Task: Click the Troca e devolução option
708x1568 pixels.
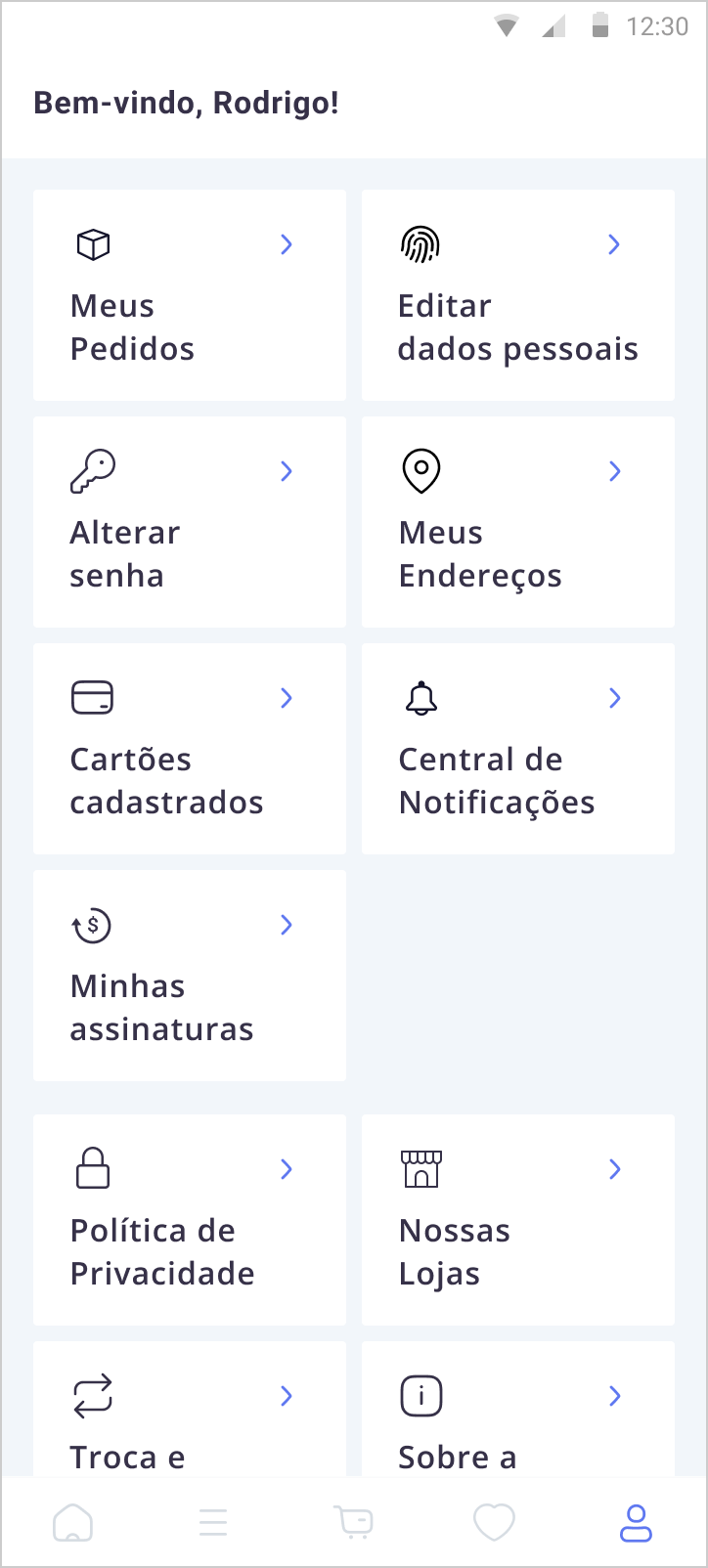Action: click(189, 1417)
